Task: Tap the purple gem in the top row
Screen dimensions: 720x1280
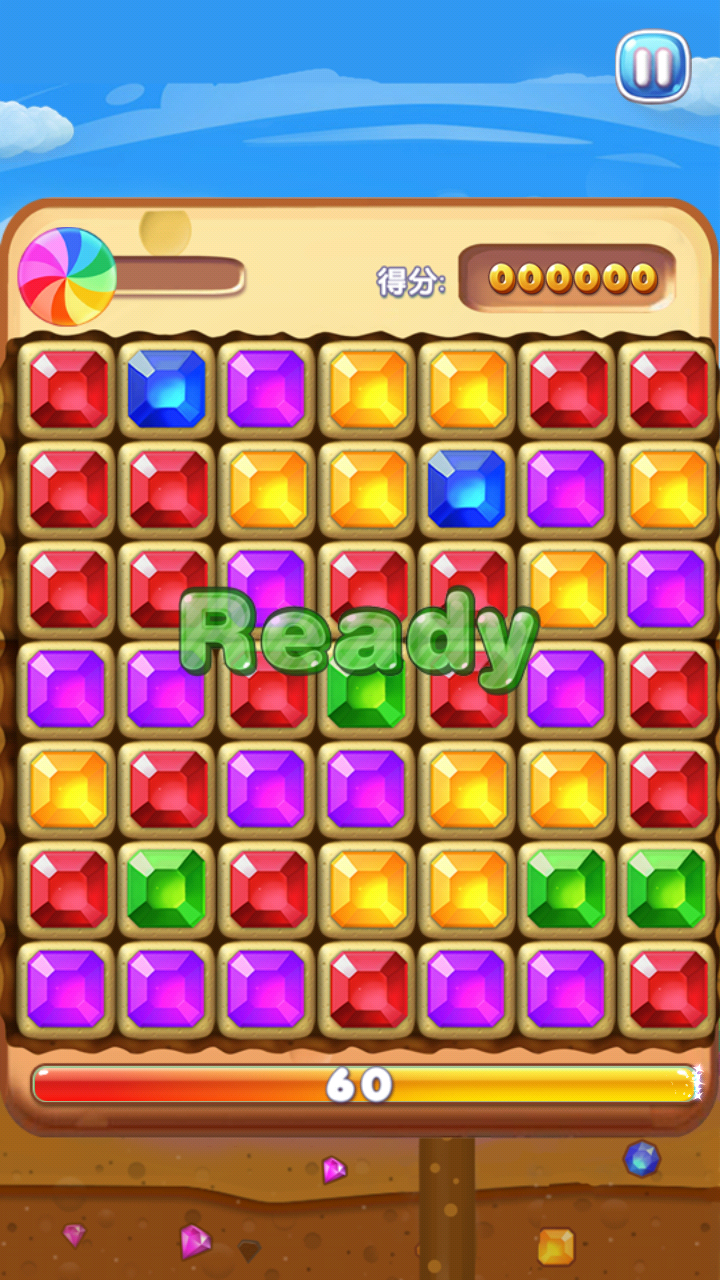Action: (267, 389)
